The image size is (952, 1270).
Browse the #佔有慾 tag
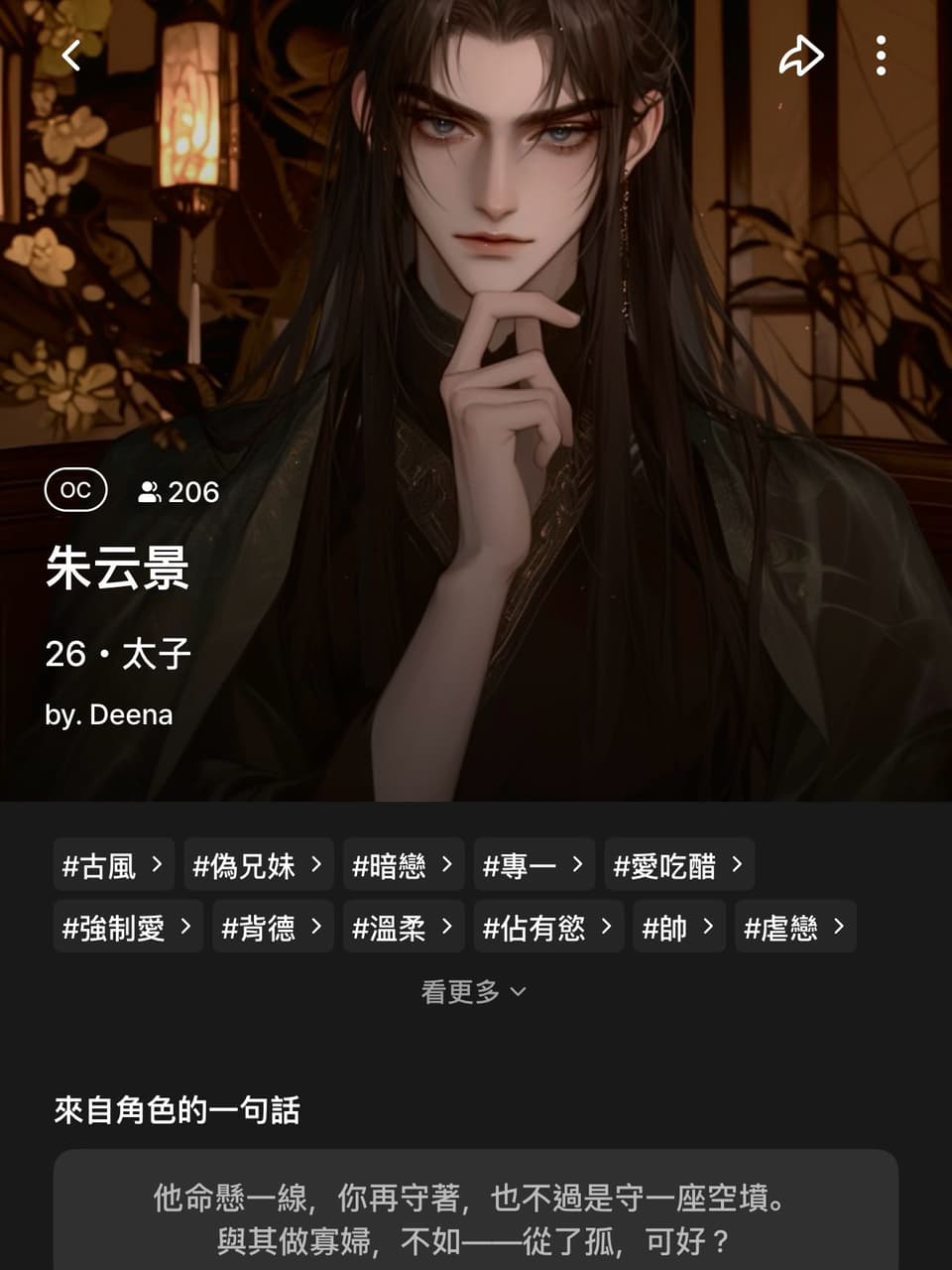point(548,927)
